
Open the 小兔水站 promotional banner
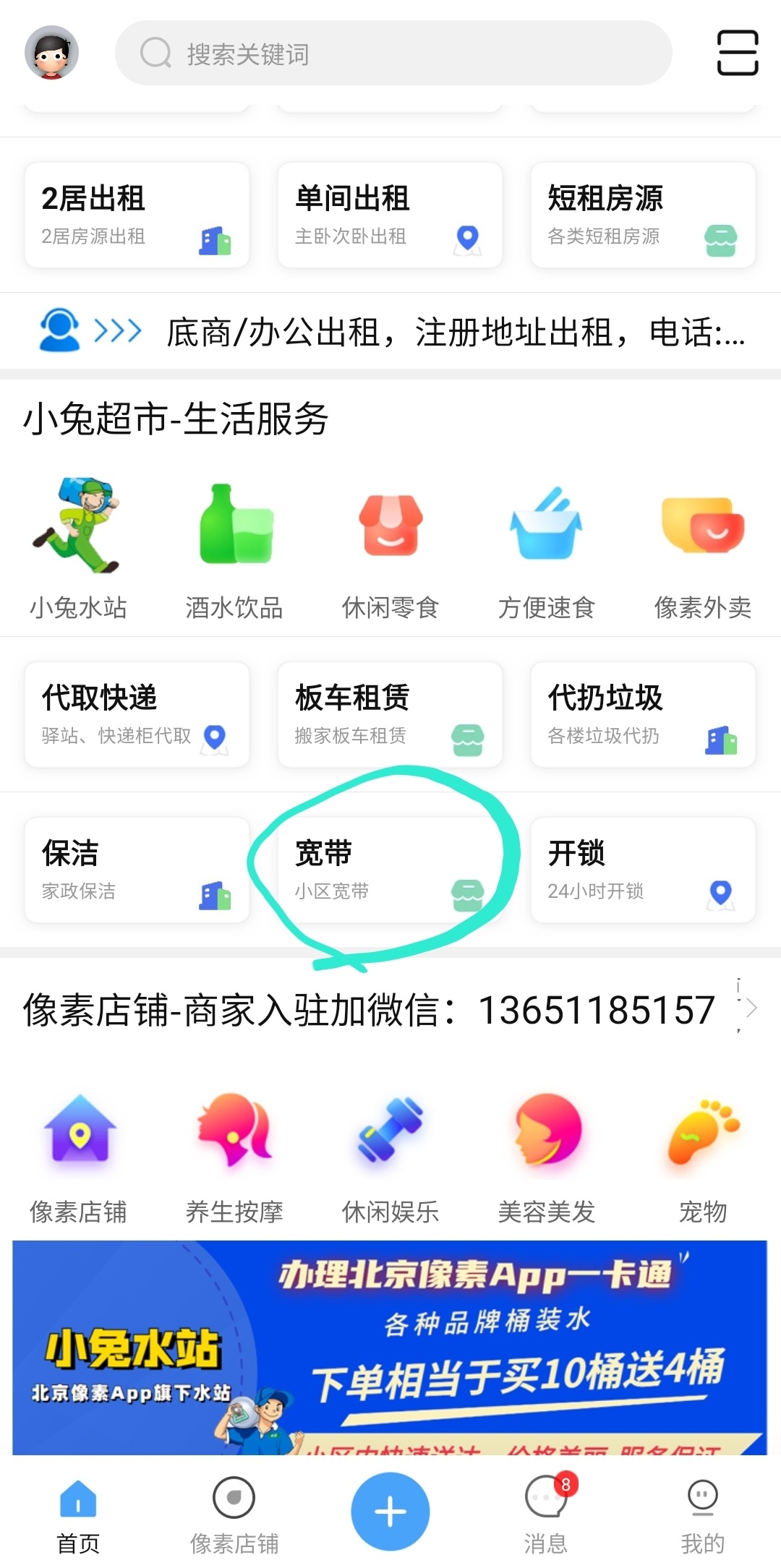pos(390,1348)
